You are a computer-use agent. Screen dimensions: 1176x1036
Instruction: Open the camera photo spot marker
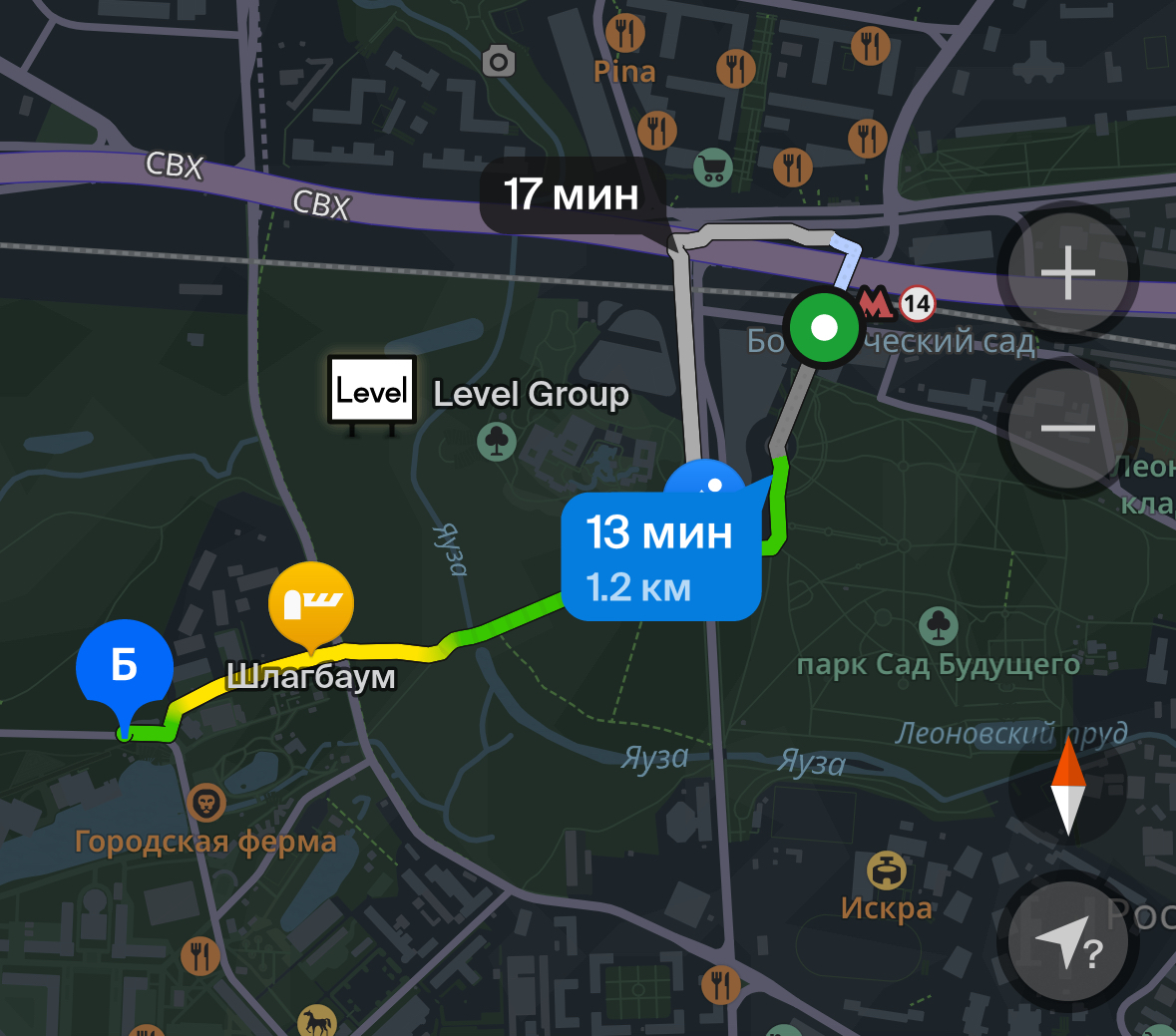498,63
